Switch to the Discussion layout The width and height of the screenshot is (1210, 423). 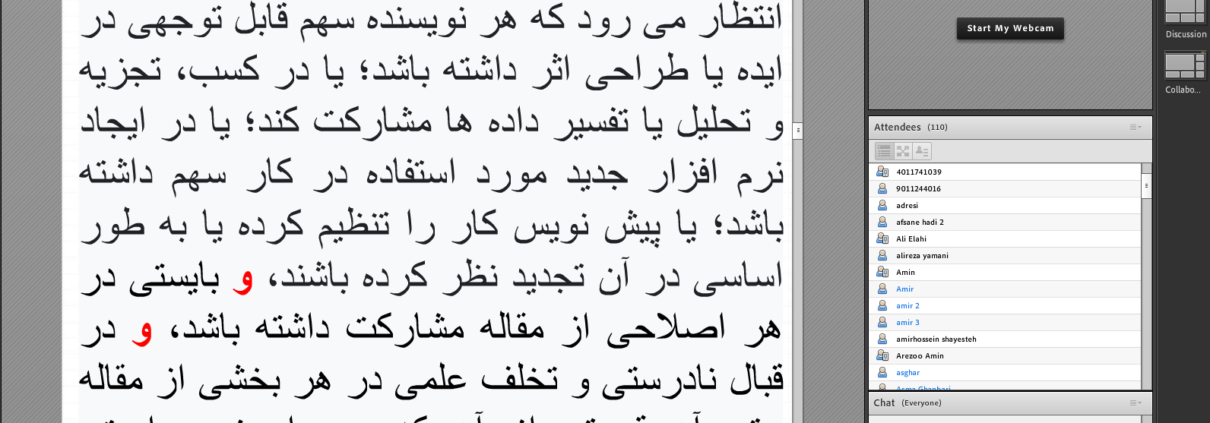(x=1185, y=11)
